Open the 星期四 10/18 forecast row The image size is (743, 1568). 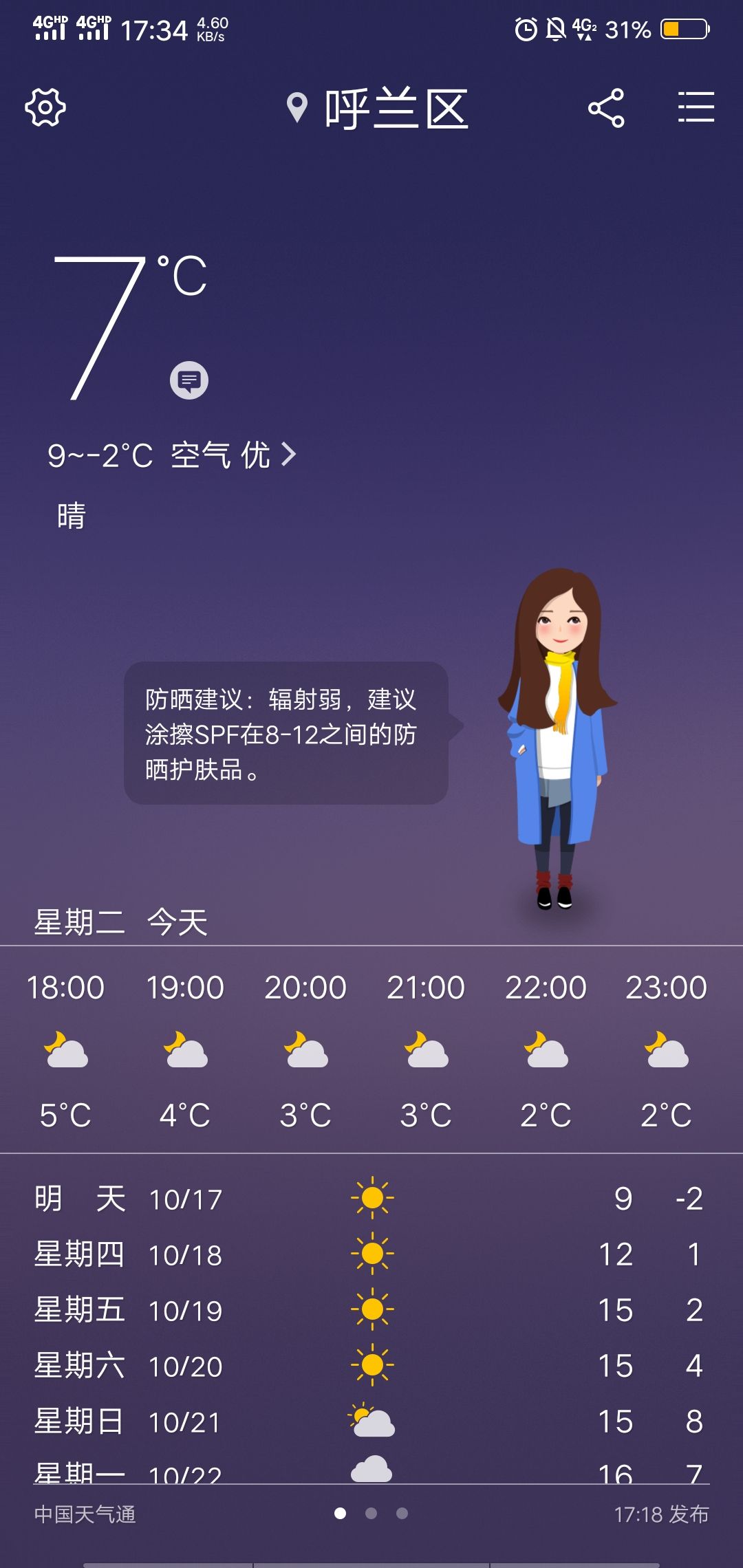(371, 1254)
